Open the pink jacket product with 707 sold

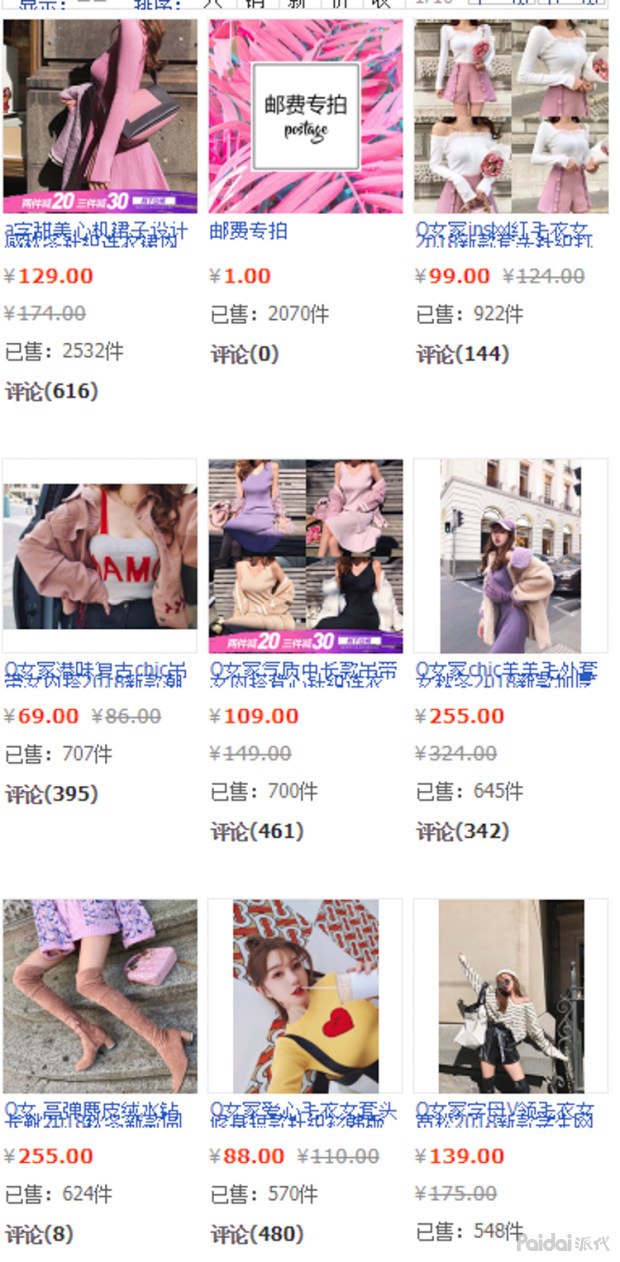99,555
